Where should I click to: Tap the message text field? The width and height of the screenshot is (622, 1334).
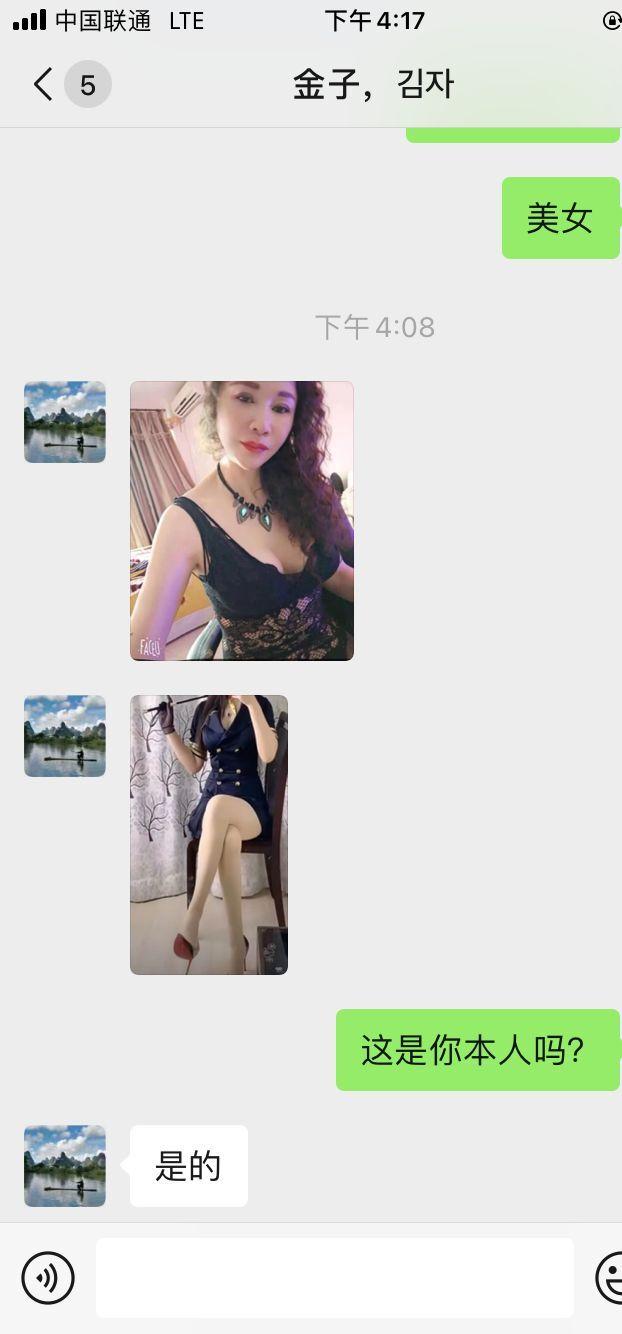[x=334, y=1278]
